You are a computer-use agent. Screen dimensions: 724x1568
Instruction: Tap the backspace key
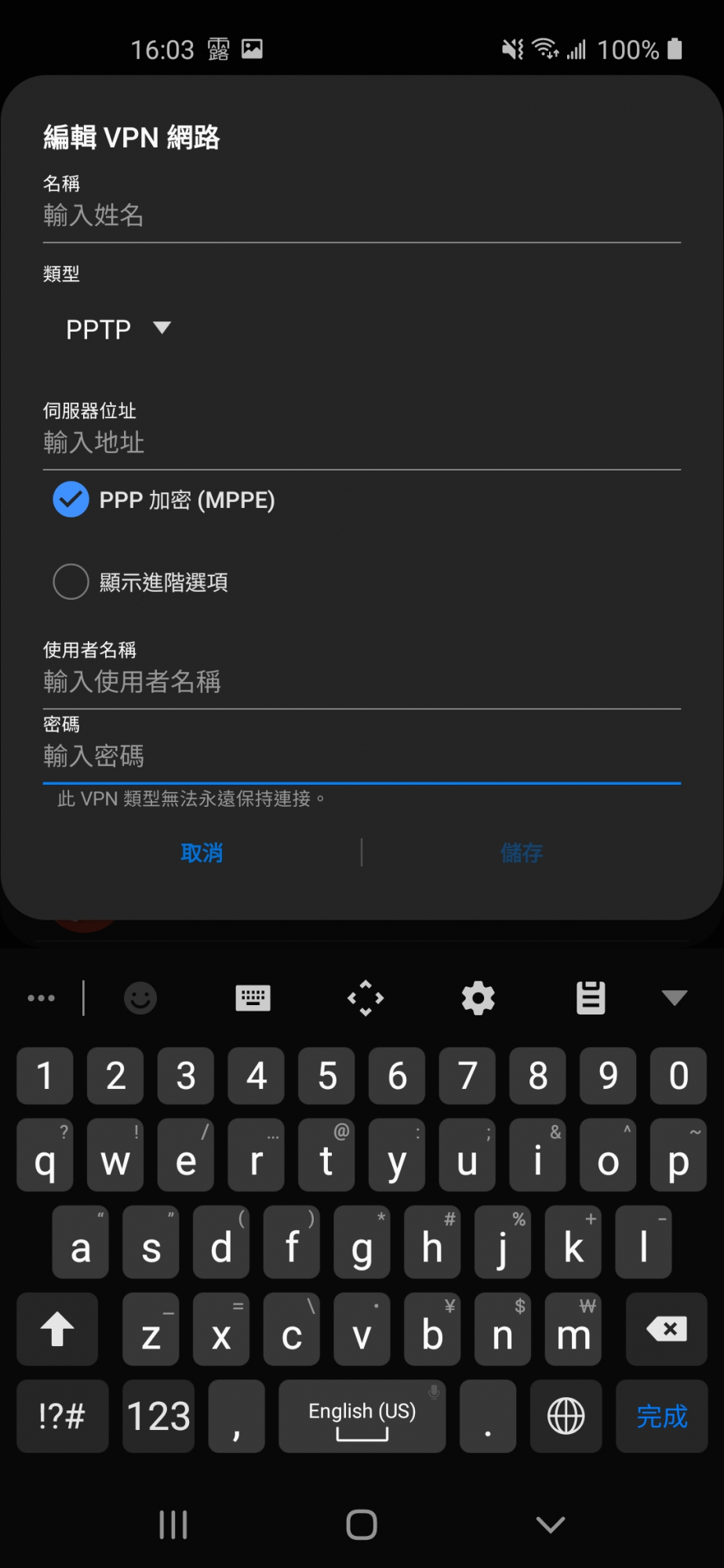667,1329
